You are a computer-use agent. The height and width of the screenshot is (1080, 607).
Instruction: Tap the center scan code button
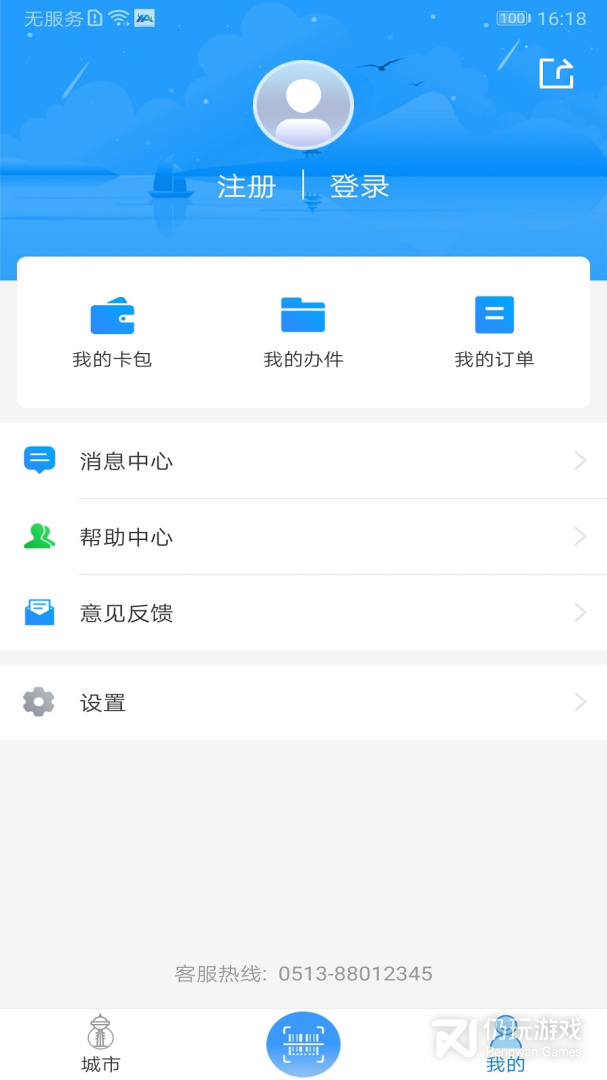click(x=303, y=1044)
